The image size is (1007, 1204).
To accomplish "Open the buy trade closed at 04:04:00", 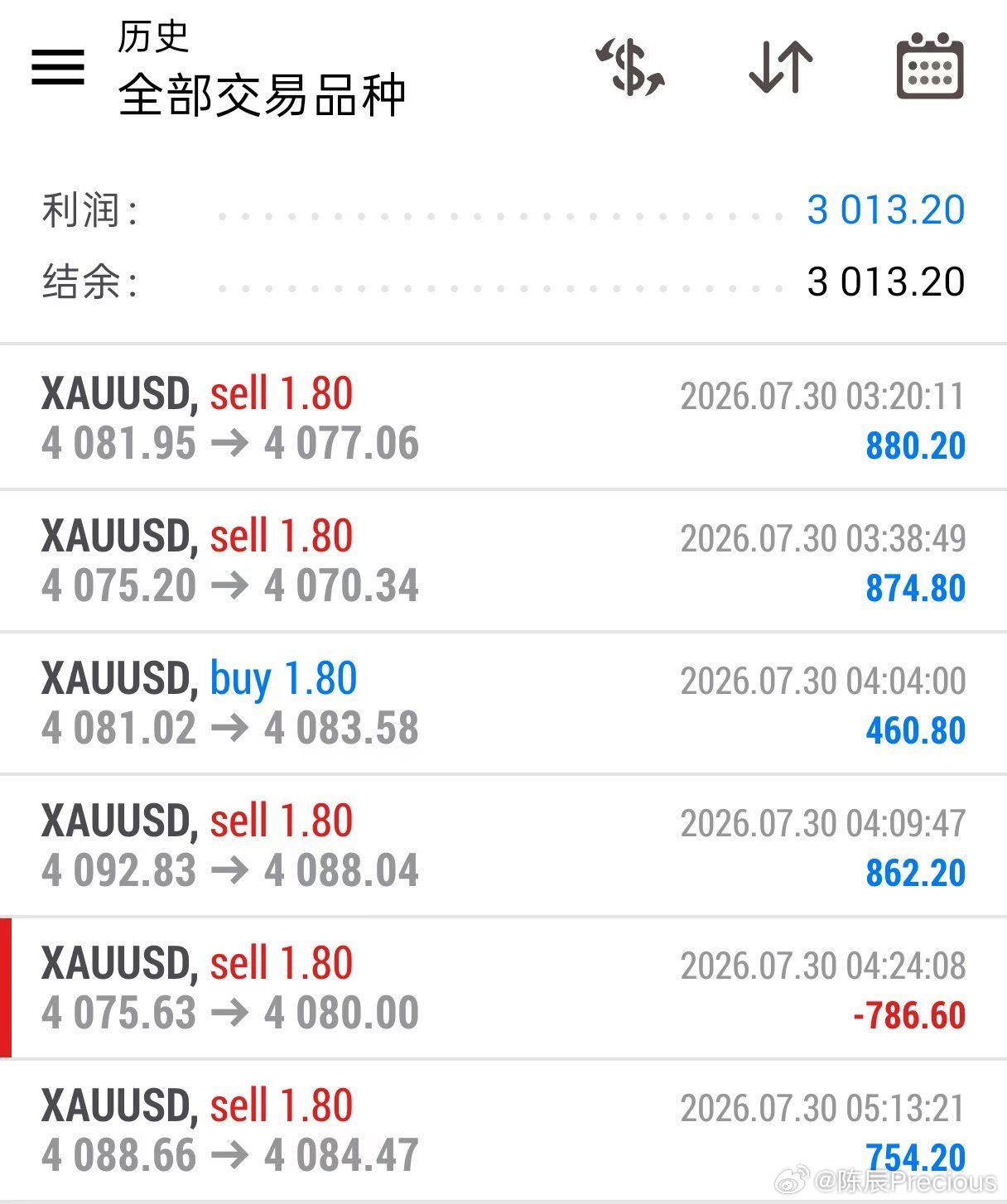I will point(503,703).
